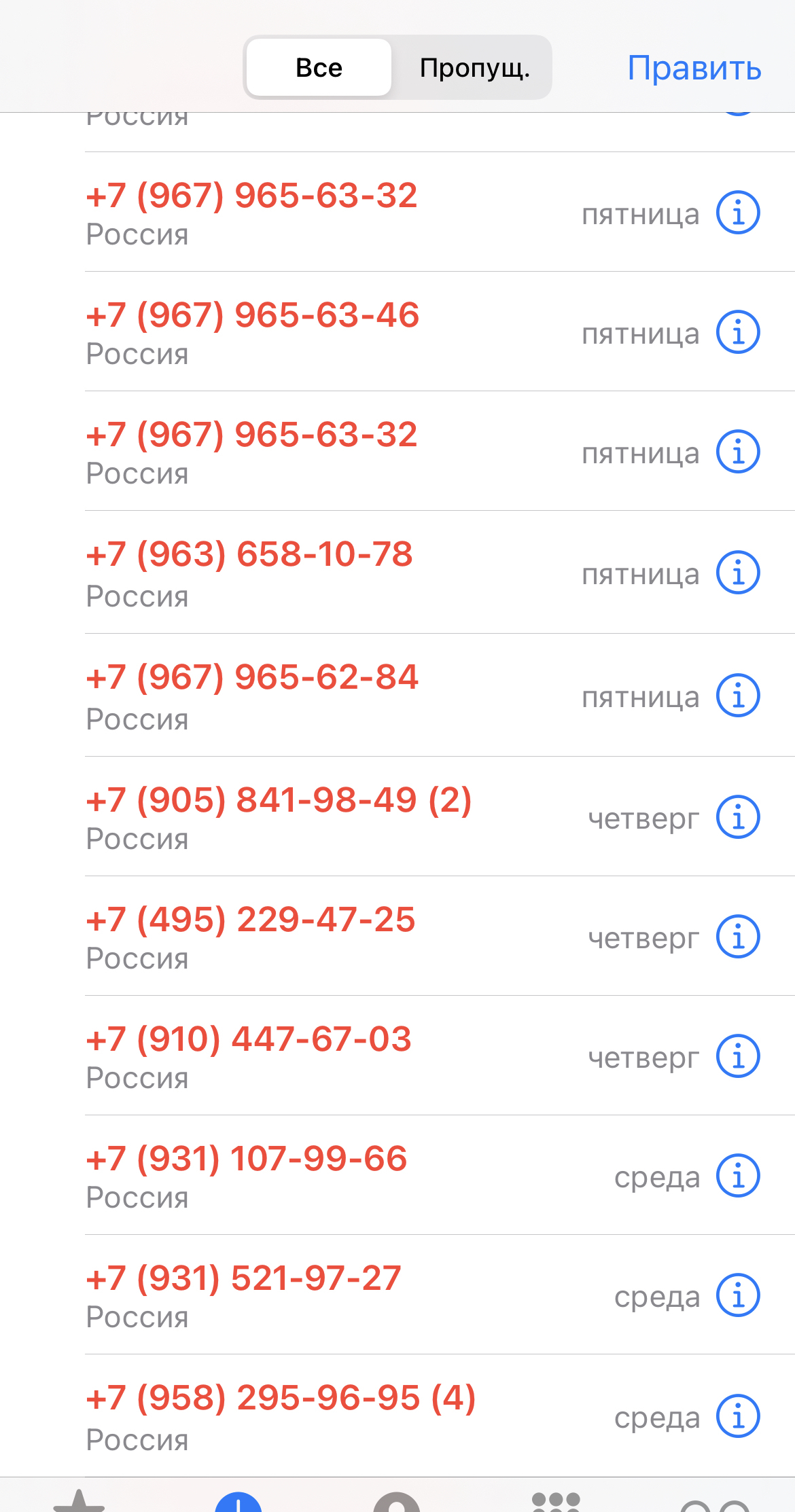View info for +7 (905) 841-98-49
The image size is (795, 1512).
[737, 817]
